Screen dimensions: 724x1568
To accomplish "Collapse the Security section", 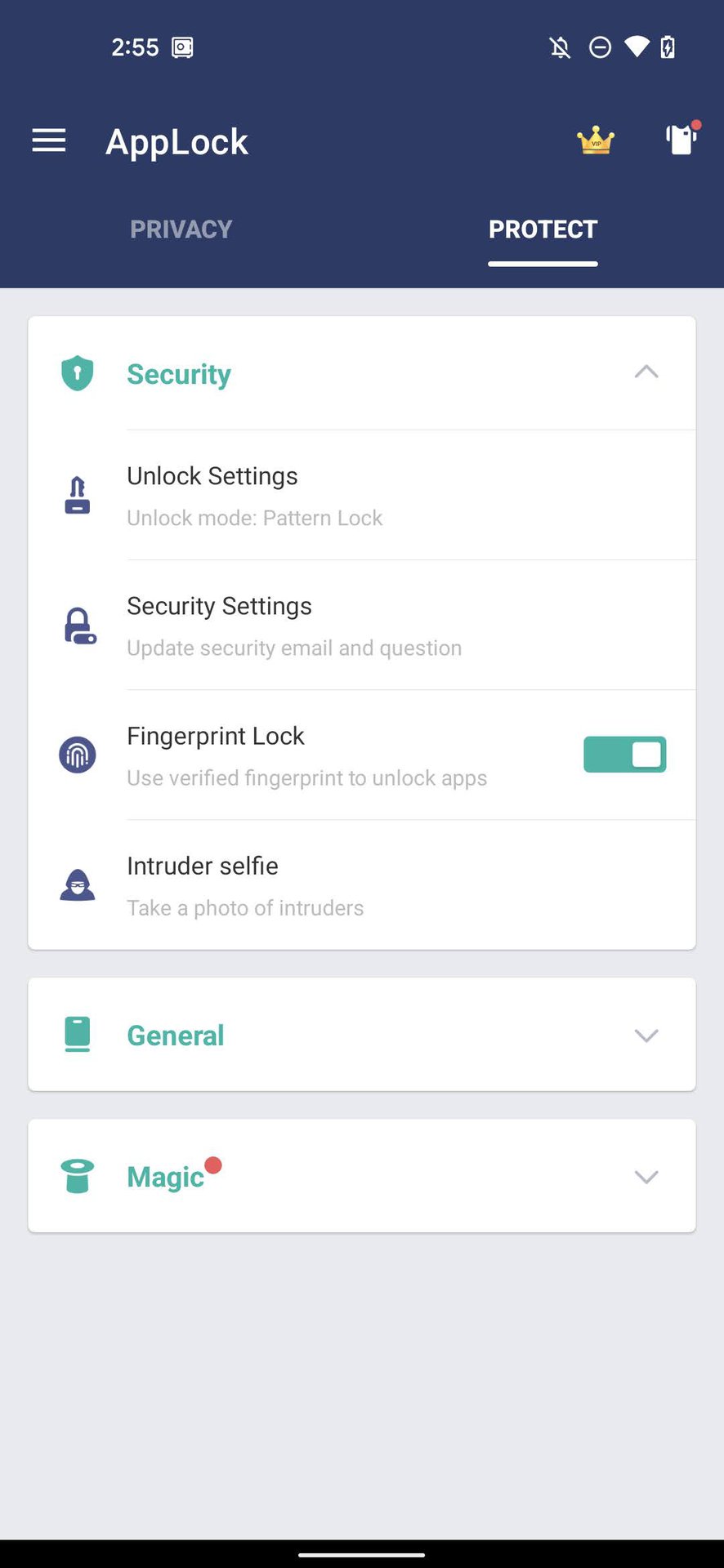I will click(646, 372).
